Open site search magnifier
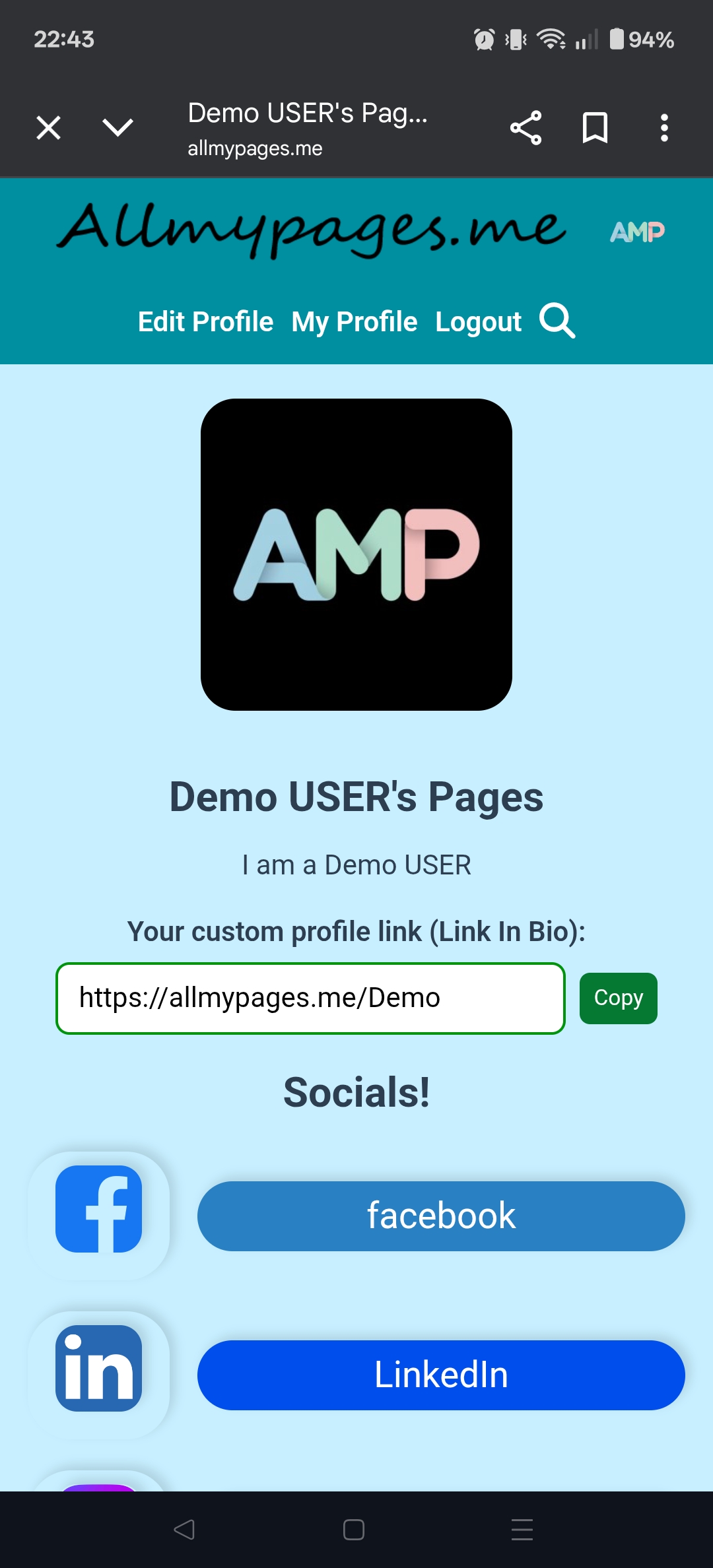Image resolution: width=713 pixels, height=1568 pixels. [557, 321]
